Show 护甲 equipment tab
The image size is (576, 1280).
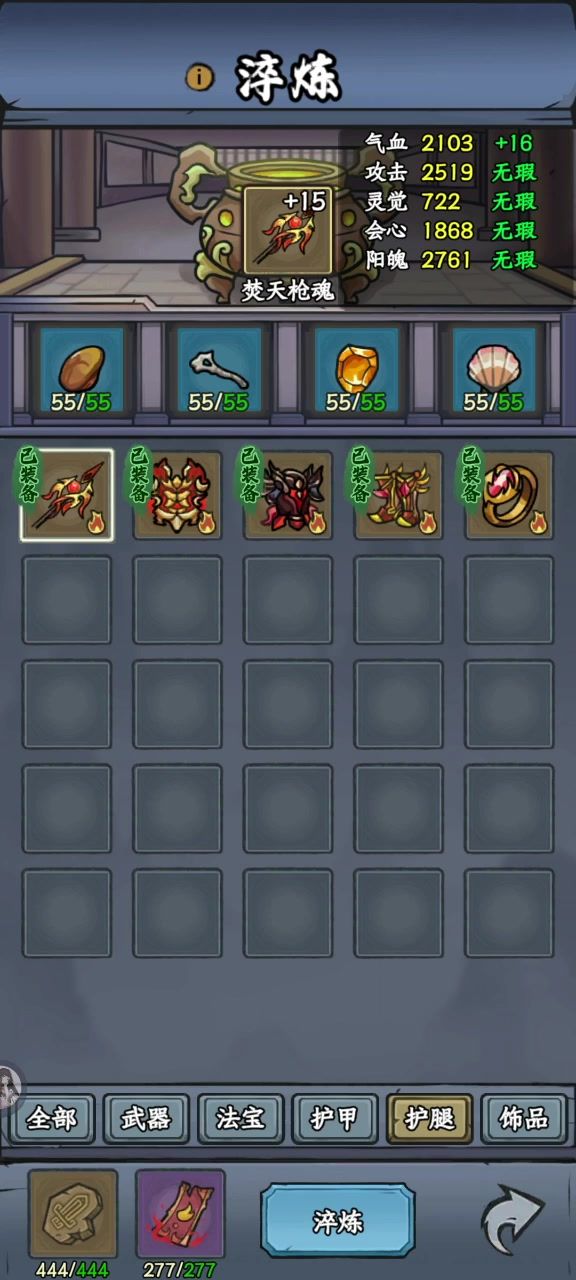pyautogui.click(x=335, y=1118)
